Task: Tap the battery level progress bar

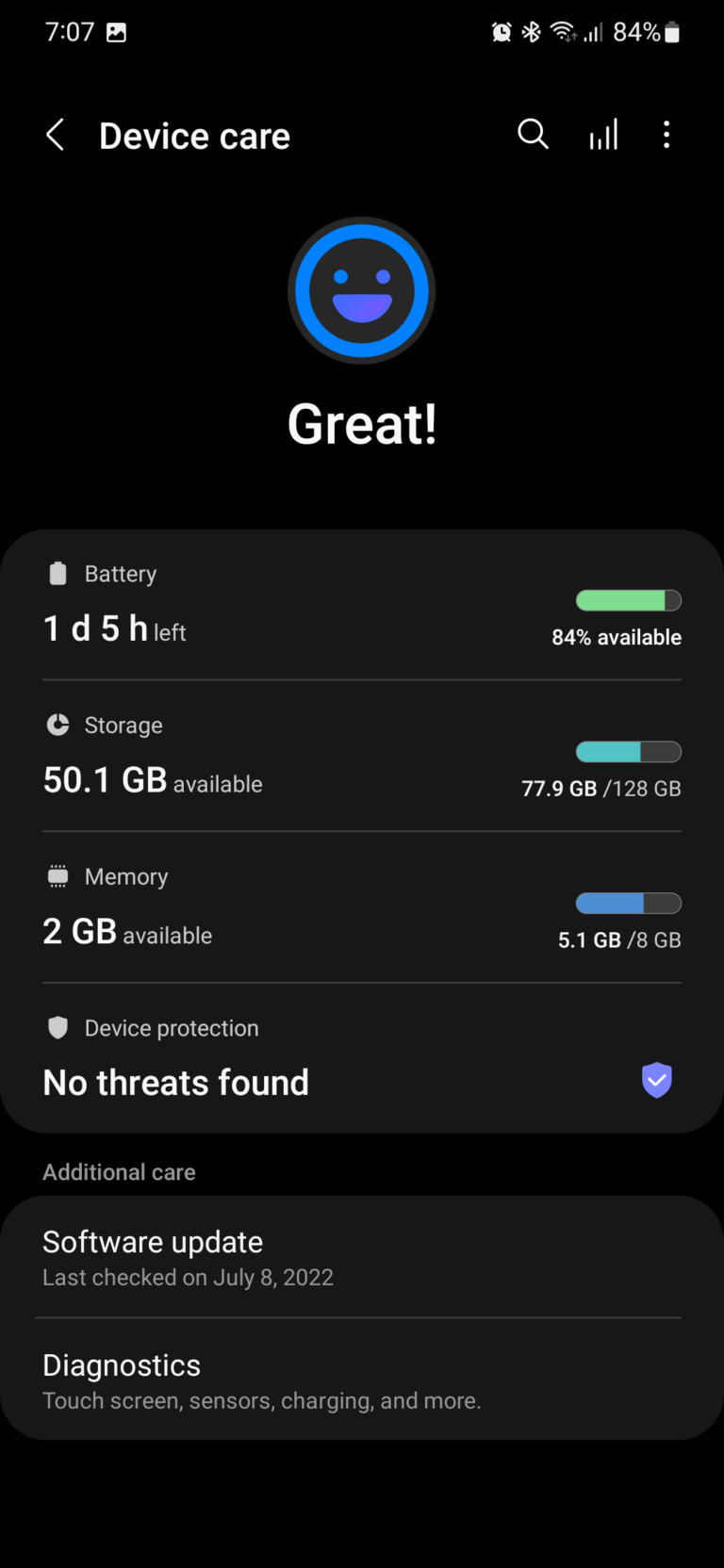Action: click(628, 600)
